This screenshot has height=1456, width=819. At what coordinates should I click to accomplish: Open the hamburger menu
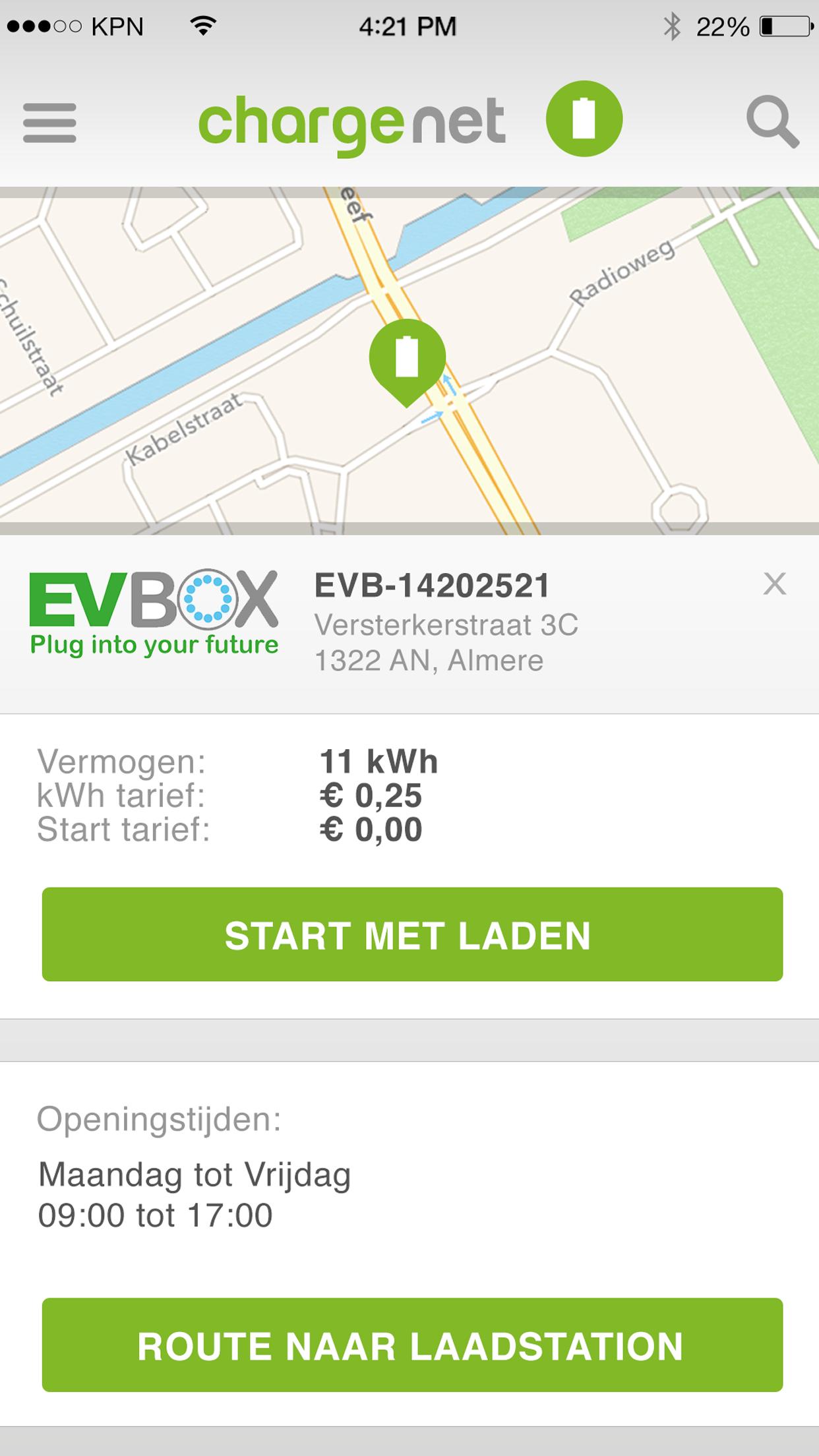[x=49, y=123]
